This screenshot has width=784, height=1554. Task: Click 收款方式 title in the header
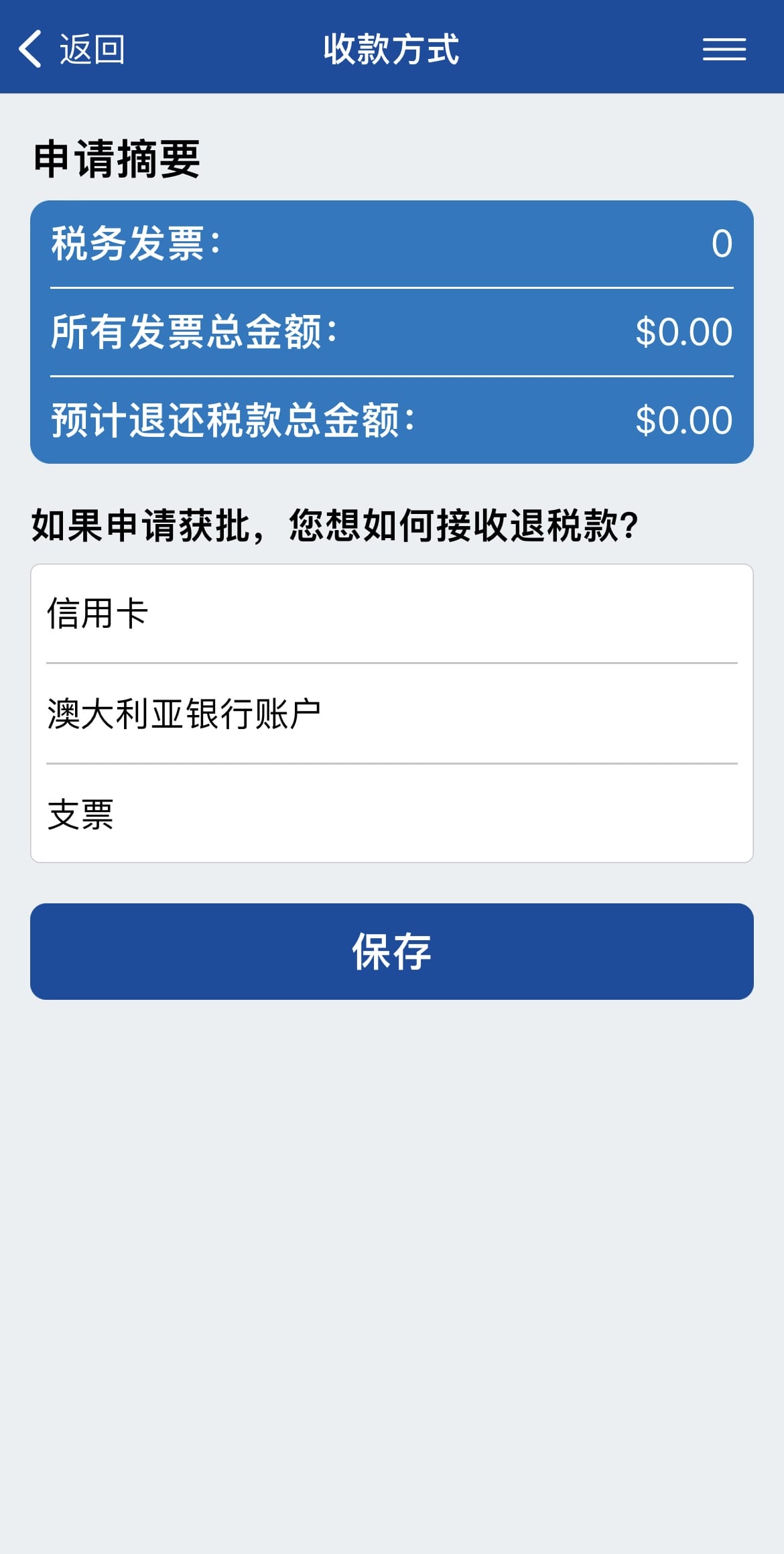pos(392,49)
